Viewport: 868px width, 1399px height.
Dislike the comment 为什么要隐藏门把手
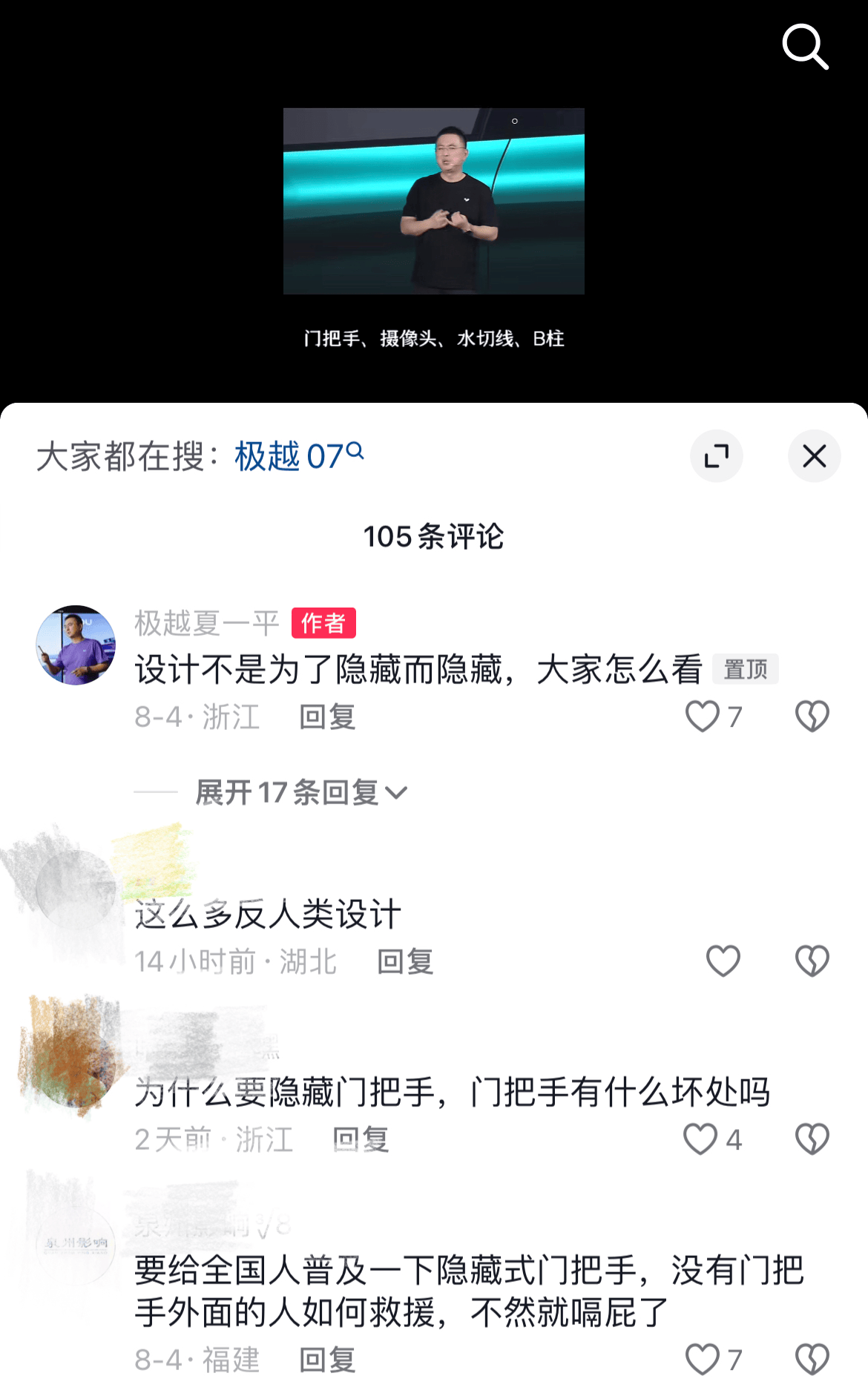coord(812,1139)
